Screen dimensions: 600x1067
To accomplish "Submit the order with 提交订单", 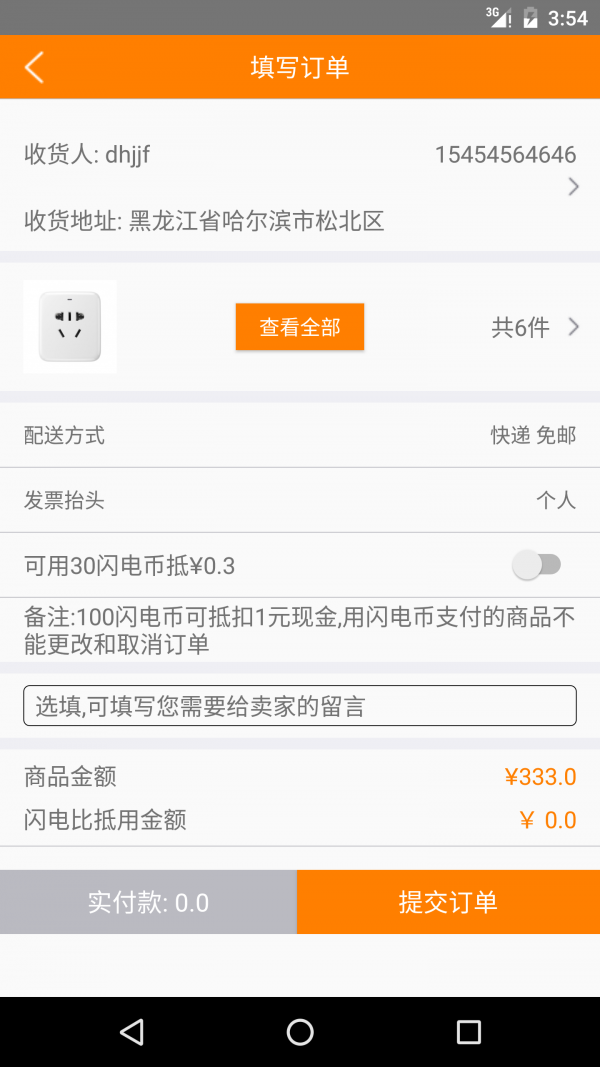I will (448, 902).
